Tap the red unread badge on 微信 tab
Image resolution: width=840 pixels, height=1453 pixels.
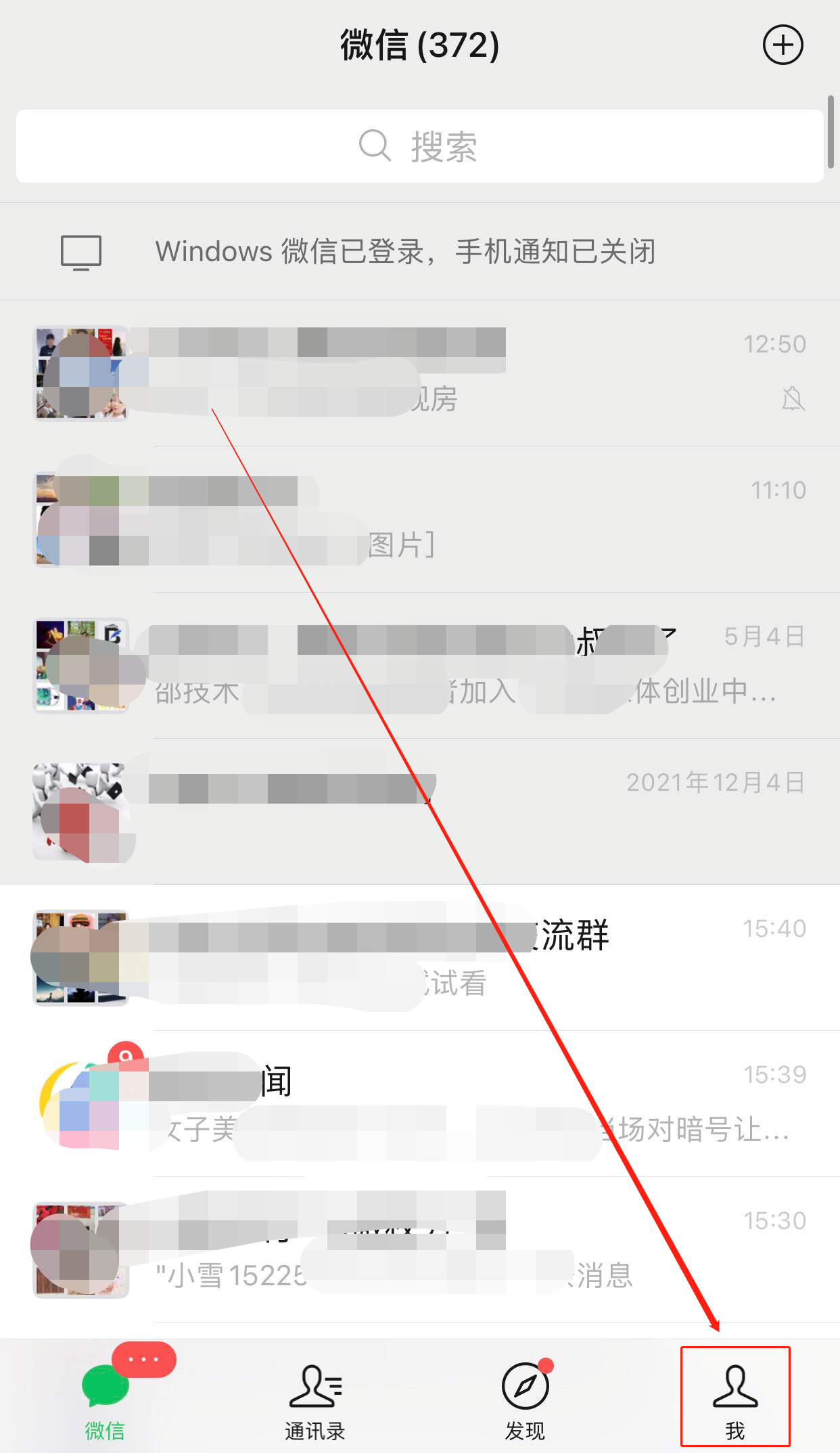tap(143, 1359)
